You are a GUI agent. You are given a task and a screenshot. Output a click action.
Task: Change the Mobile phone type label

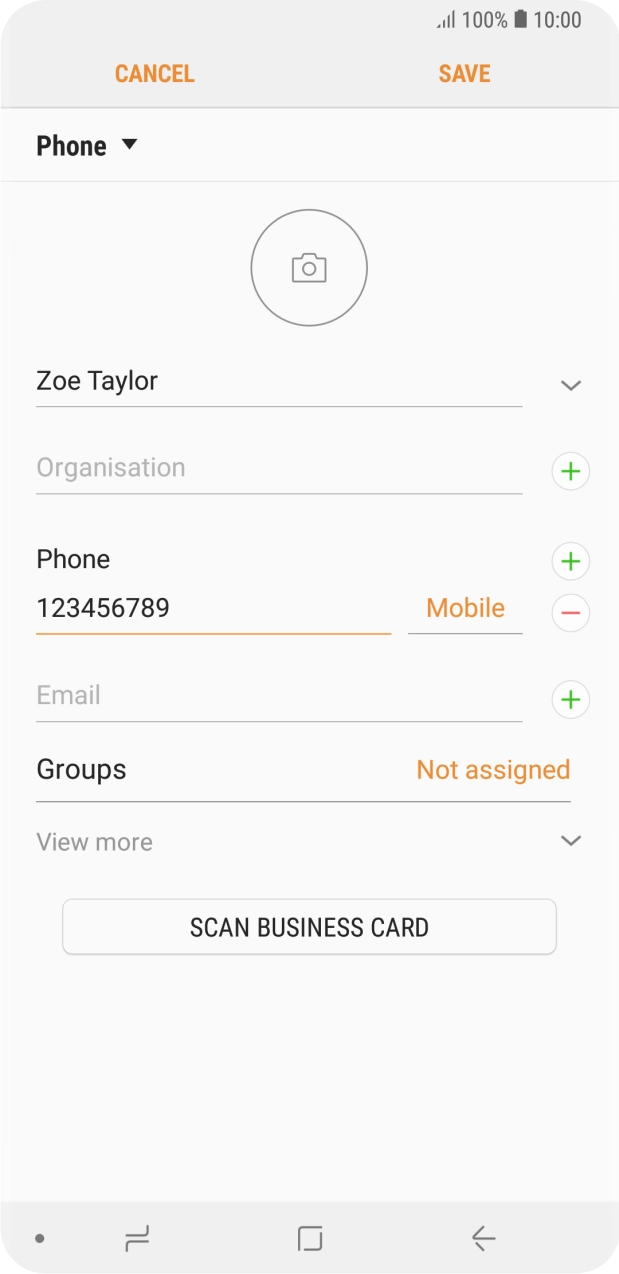tap(465, 609)
